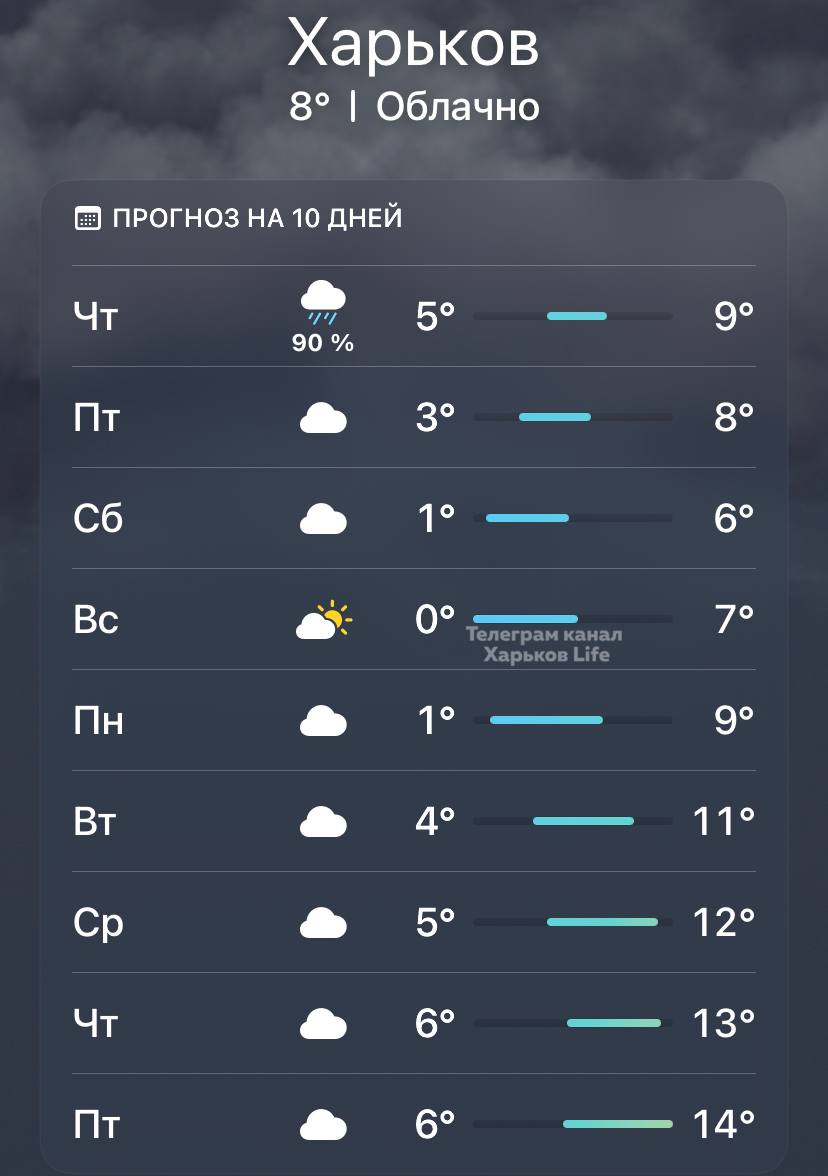Open the Ср forecast row
The image size is (828, 1176).
click(x=413, y=922)
